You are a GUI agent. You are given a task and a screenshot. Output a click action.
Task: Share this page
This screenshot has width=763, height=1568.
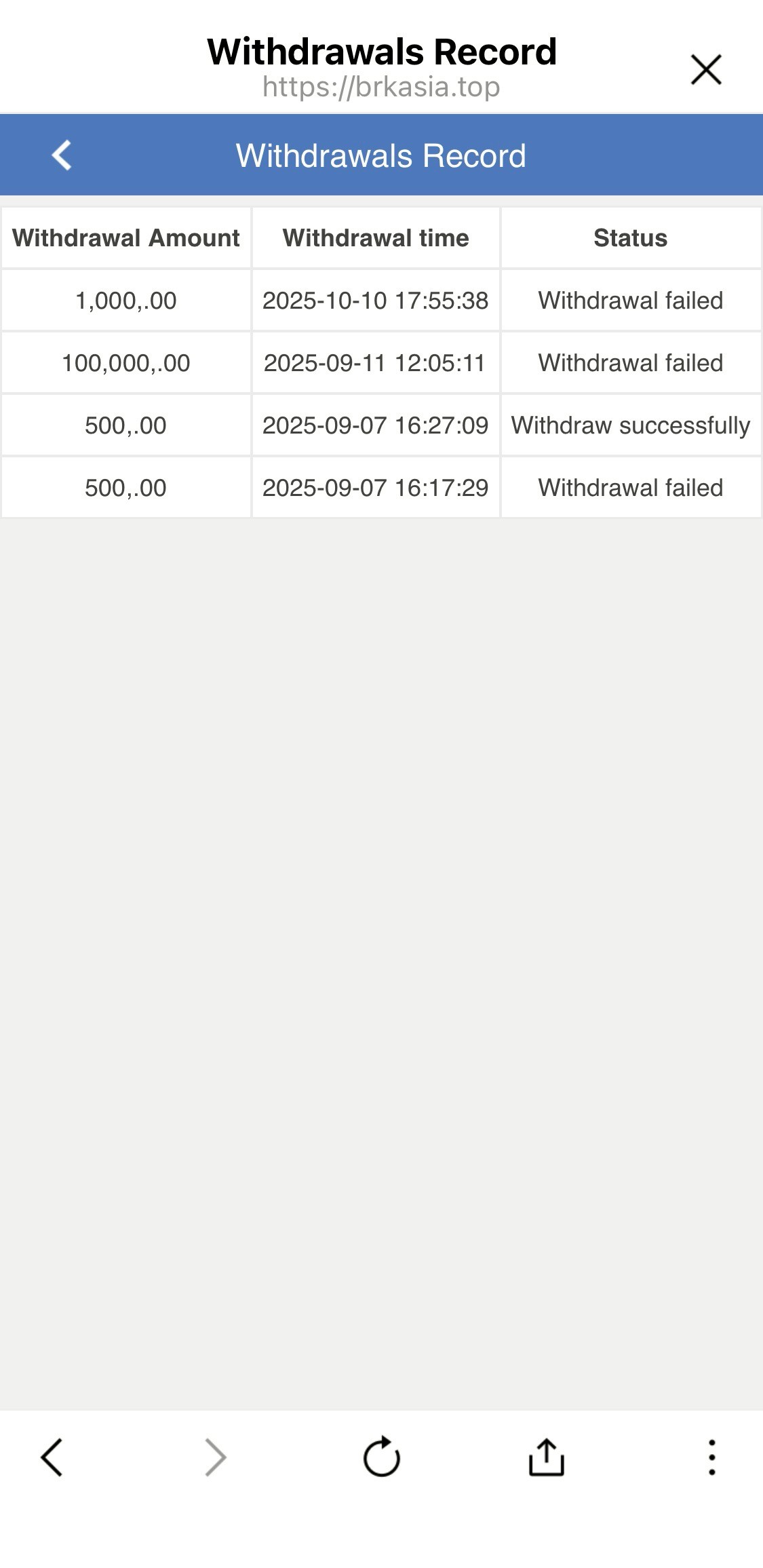546,1457
